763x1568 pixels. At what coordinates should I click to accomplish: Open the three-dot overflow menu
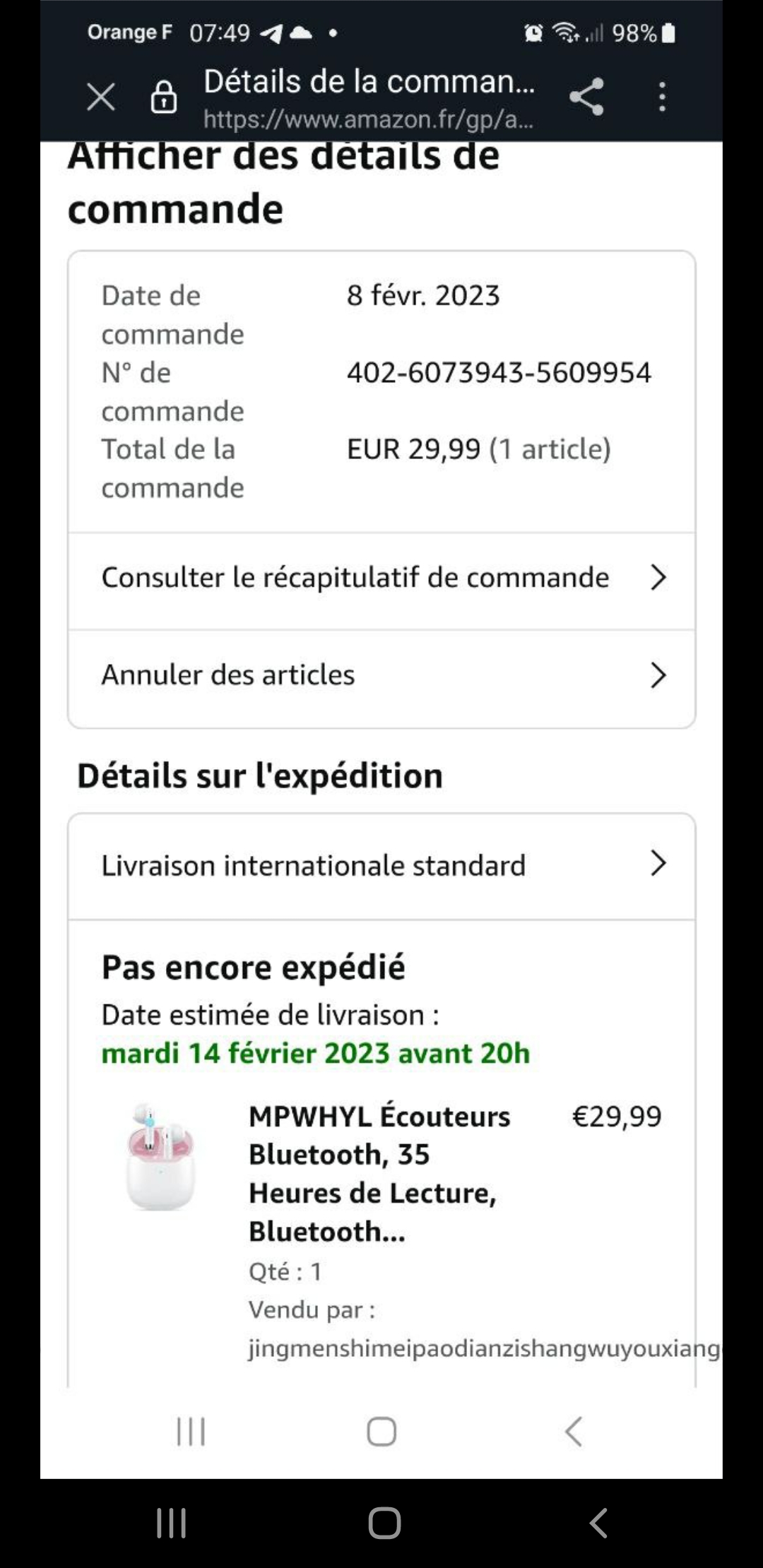click(x=662, y=97)
